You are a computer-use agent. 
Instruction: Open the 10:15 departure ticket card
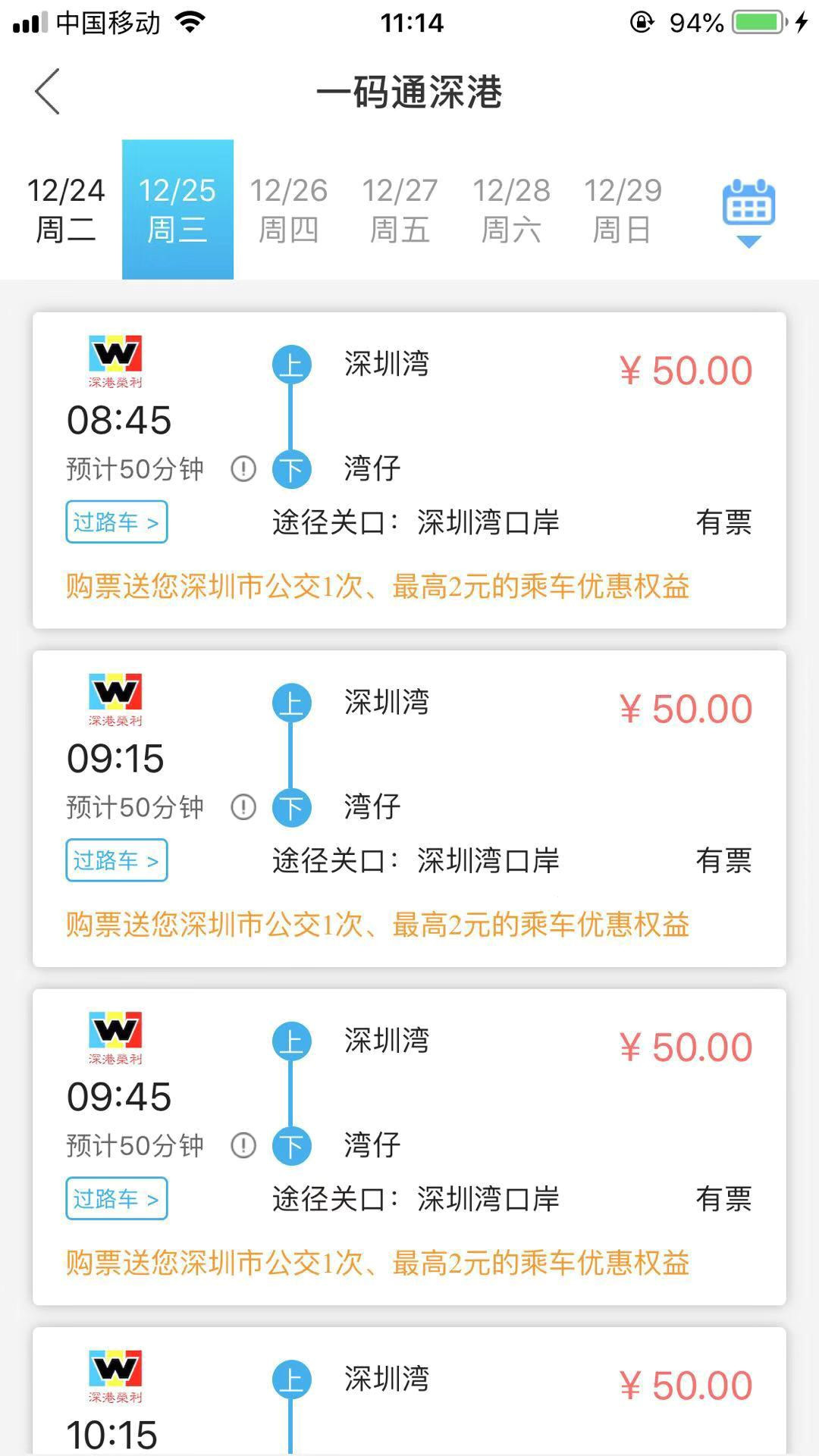[x=409, y=1391]
